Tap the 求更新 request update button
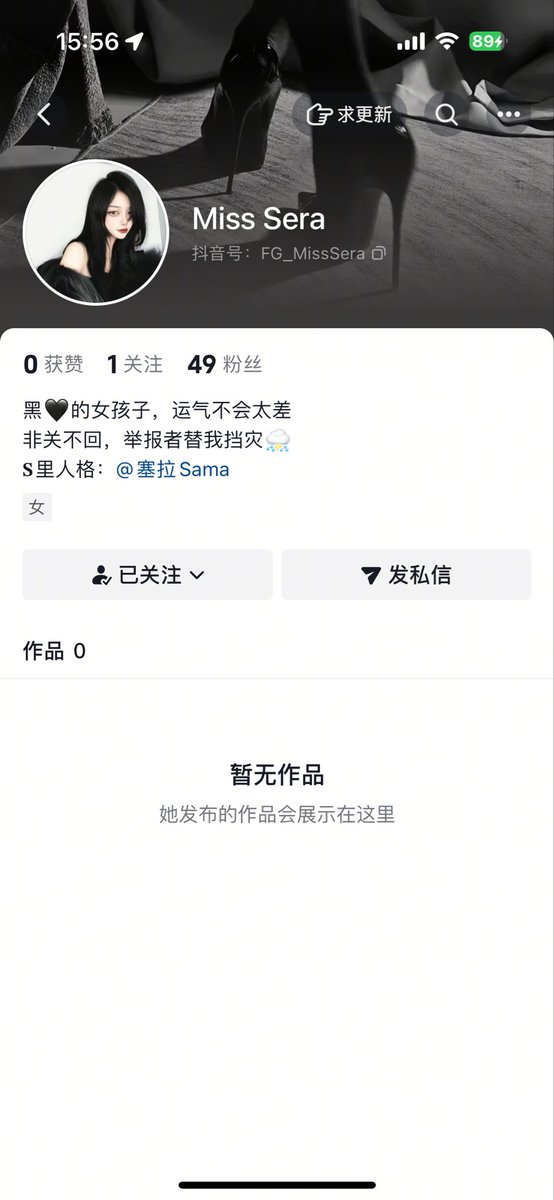 [x=350, y=115]
